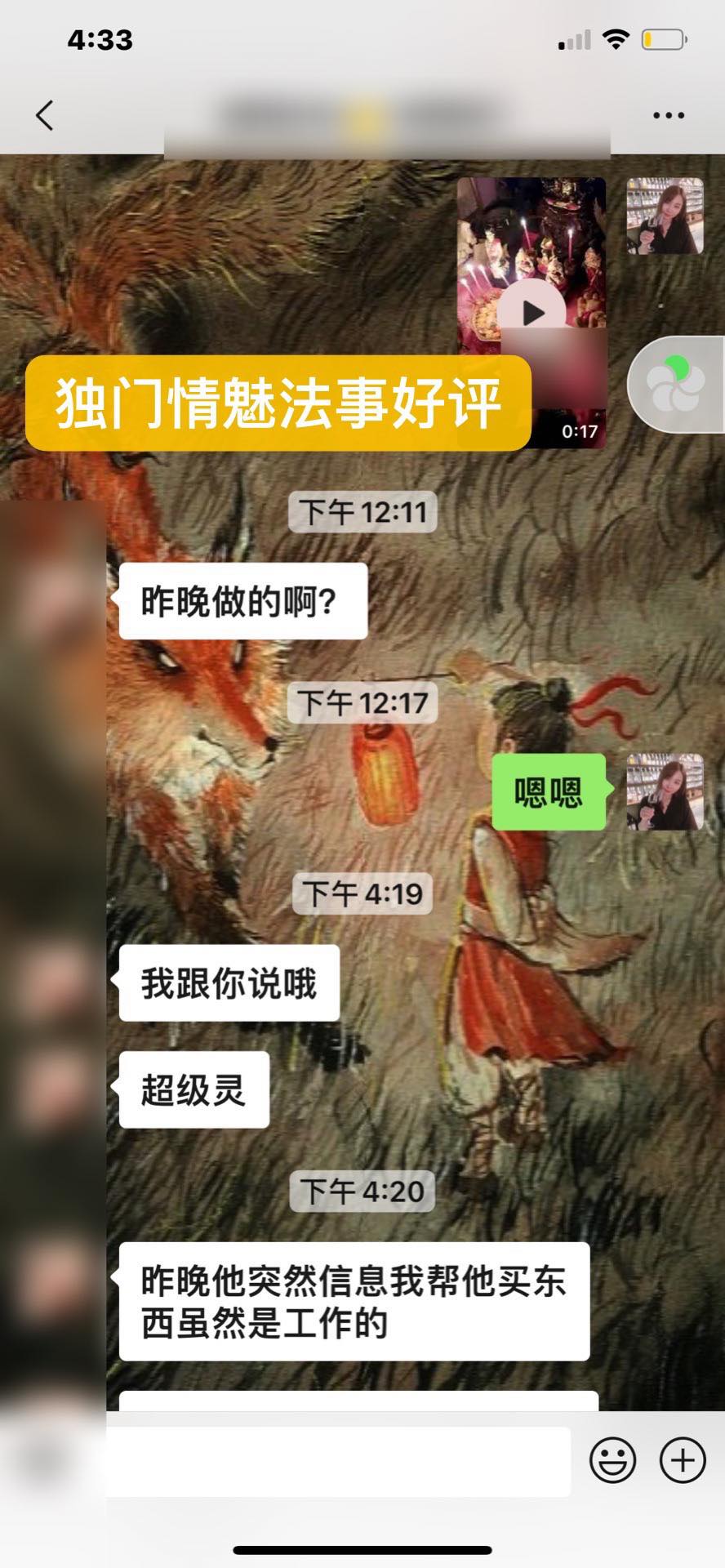
Task: Open the plus attachments menu
Action: click(683, 1460)
